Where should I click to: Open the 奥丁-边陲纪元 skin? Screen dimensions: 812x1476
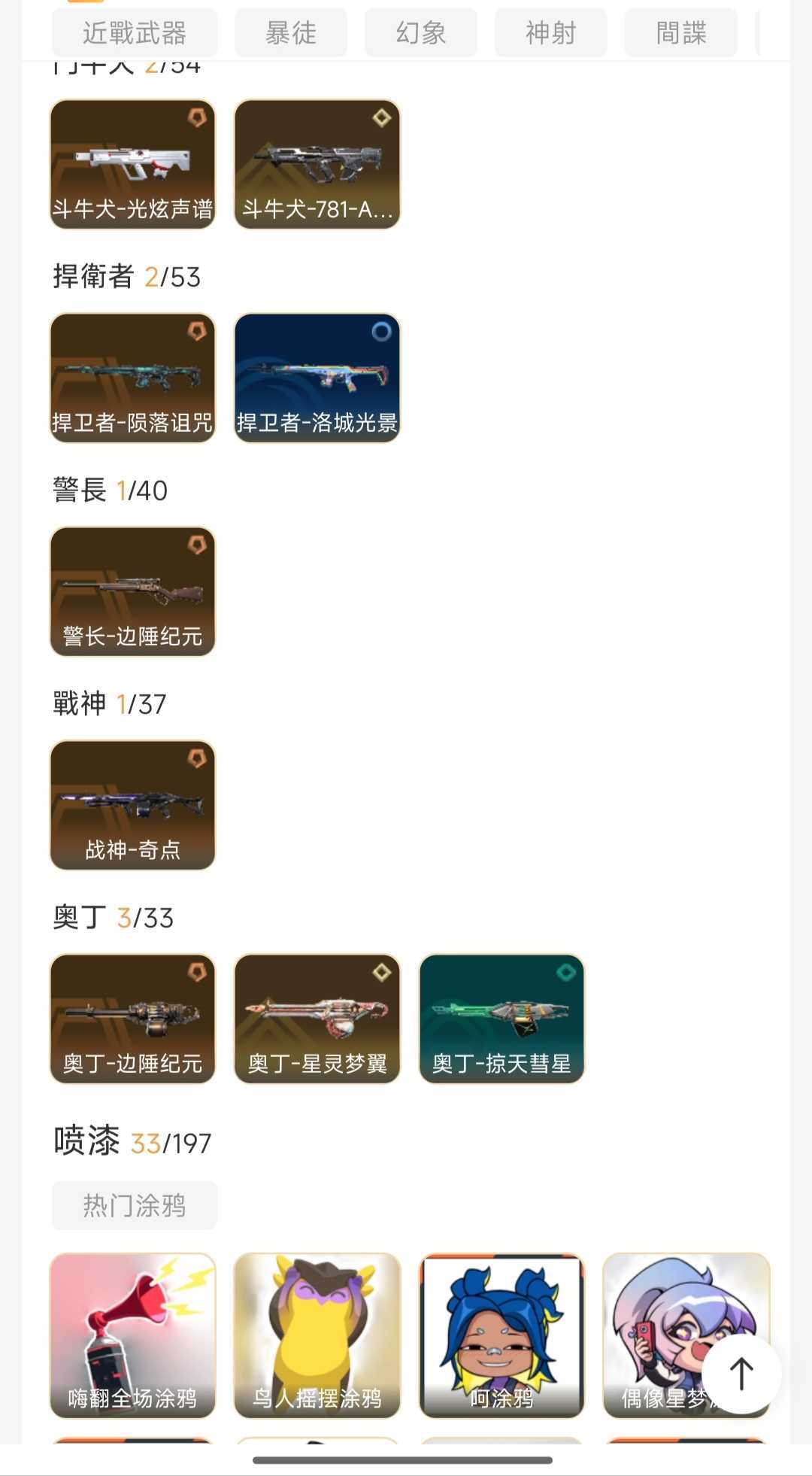coord(132,1019)
